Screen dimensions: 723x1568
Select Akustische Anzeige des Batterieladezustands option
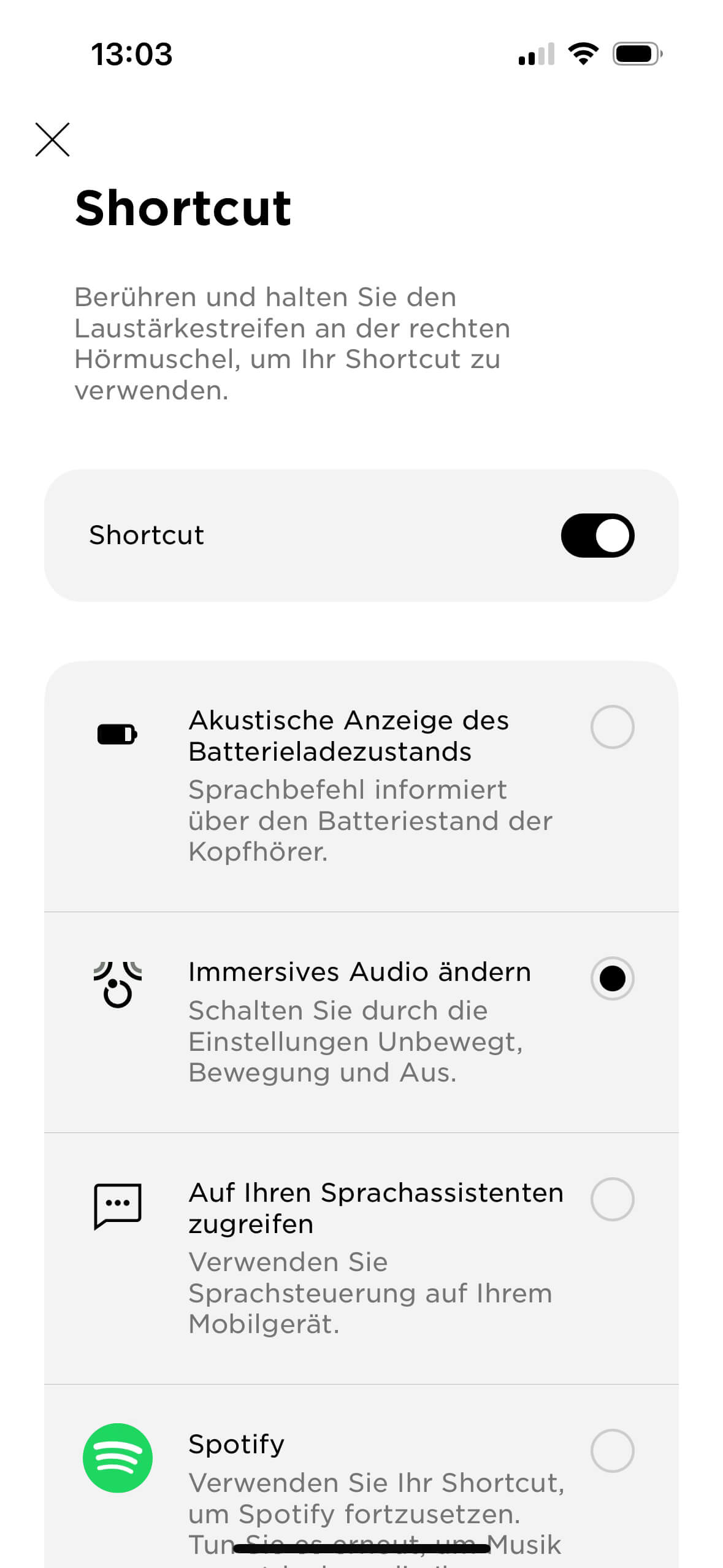click(611, 727)
